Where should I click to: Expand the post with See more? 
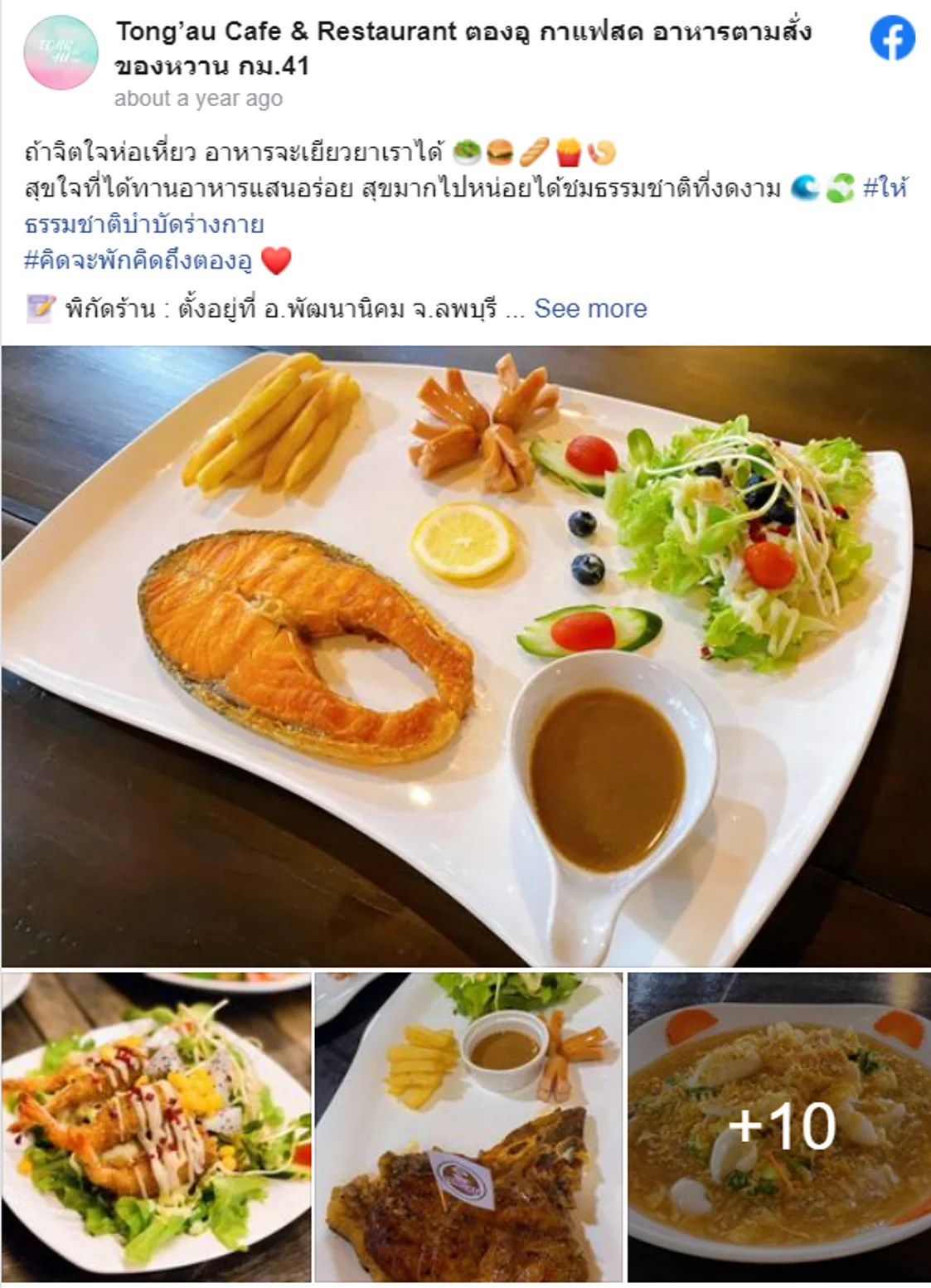tap(591, 307)
